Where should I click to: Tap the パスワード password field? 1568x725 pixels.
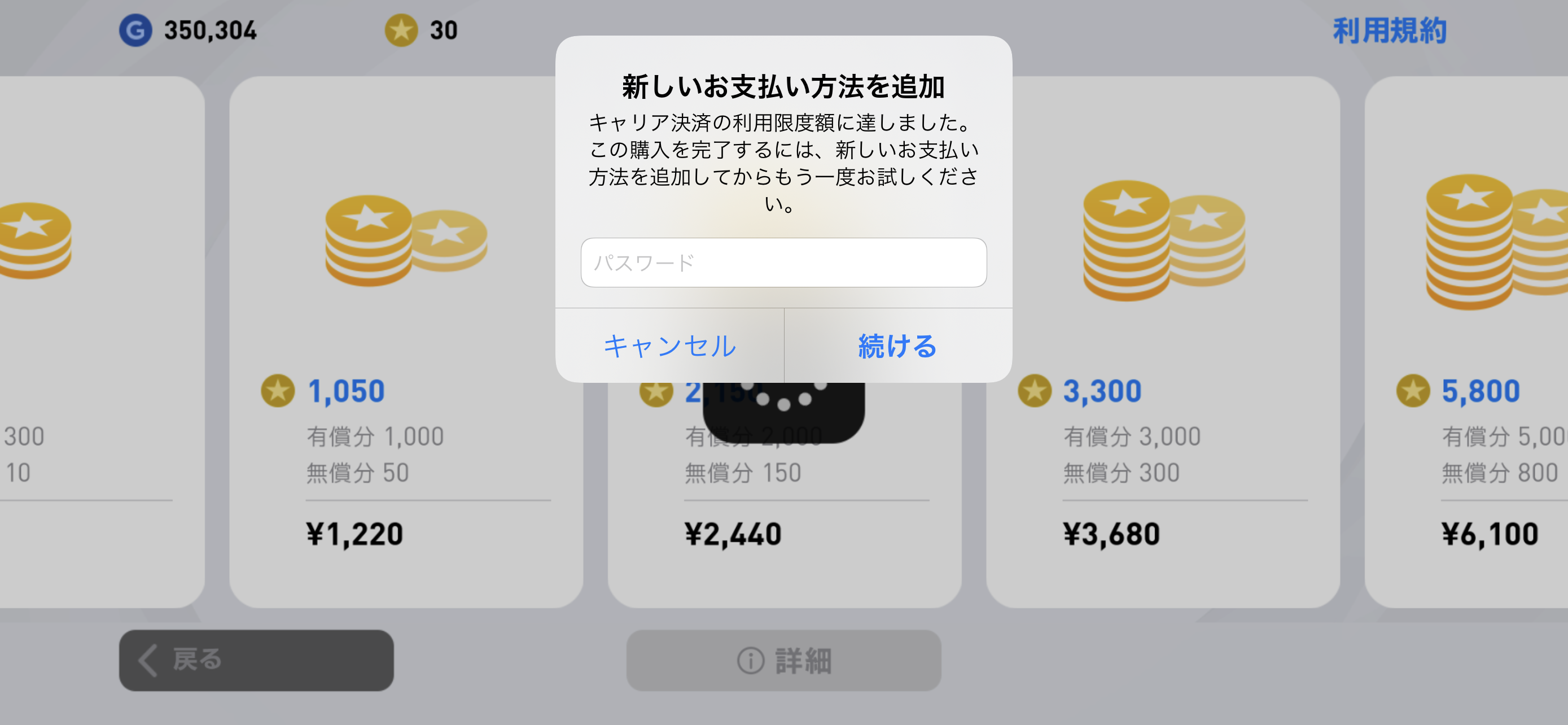pyautogui.click(x=783, y=263)
